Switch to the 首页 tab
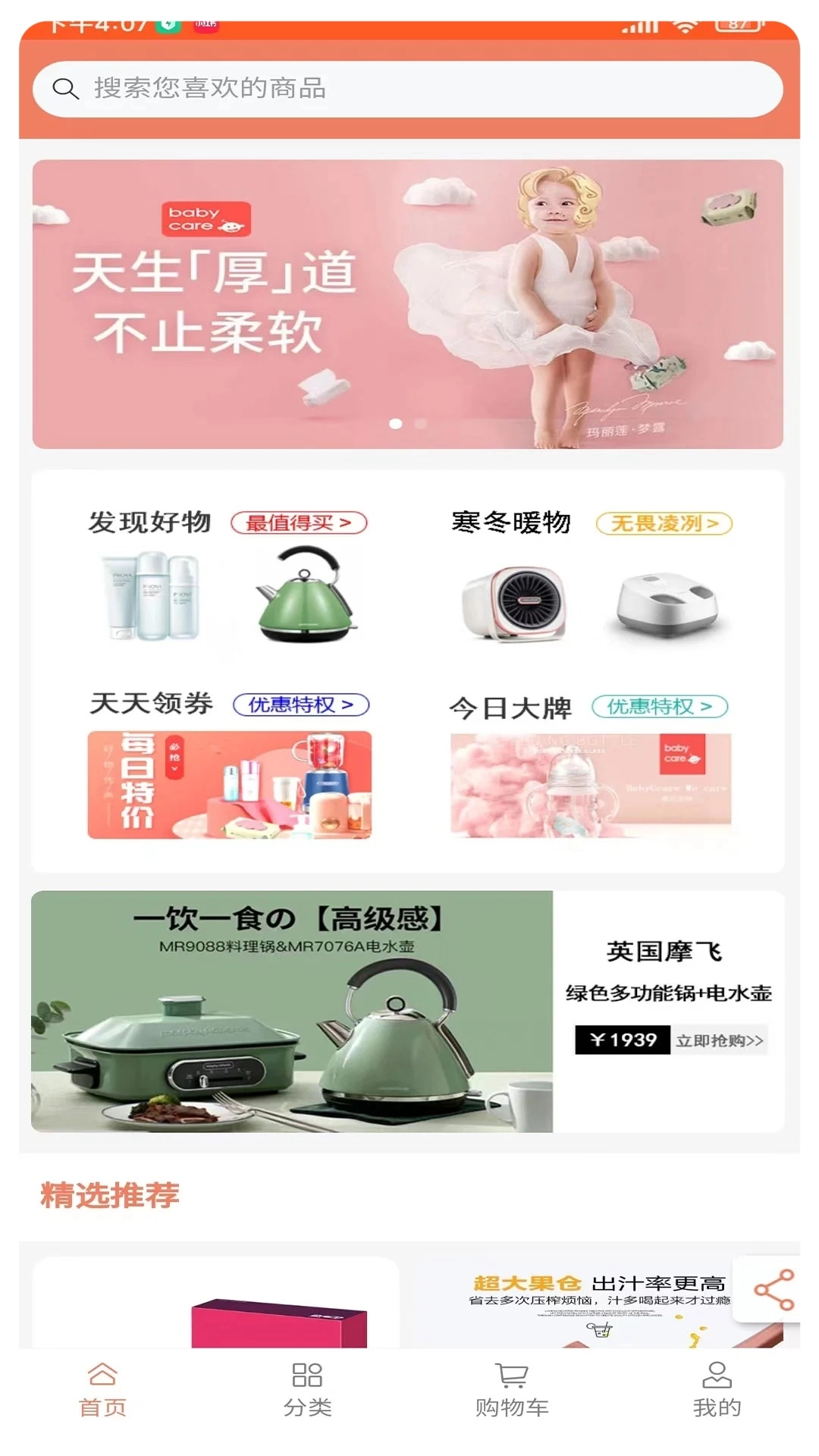 102,1390
